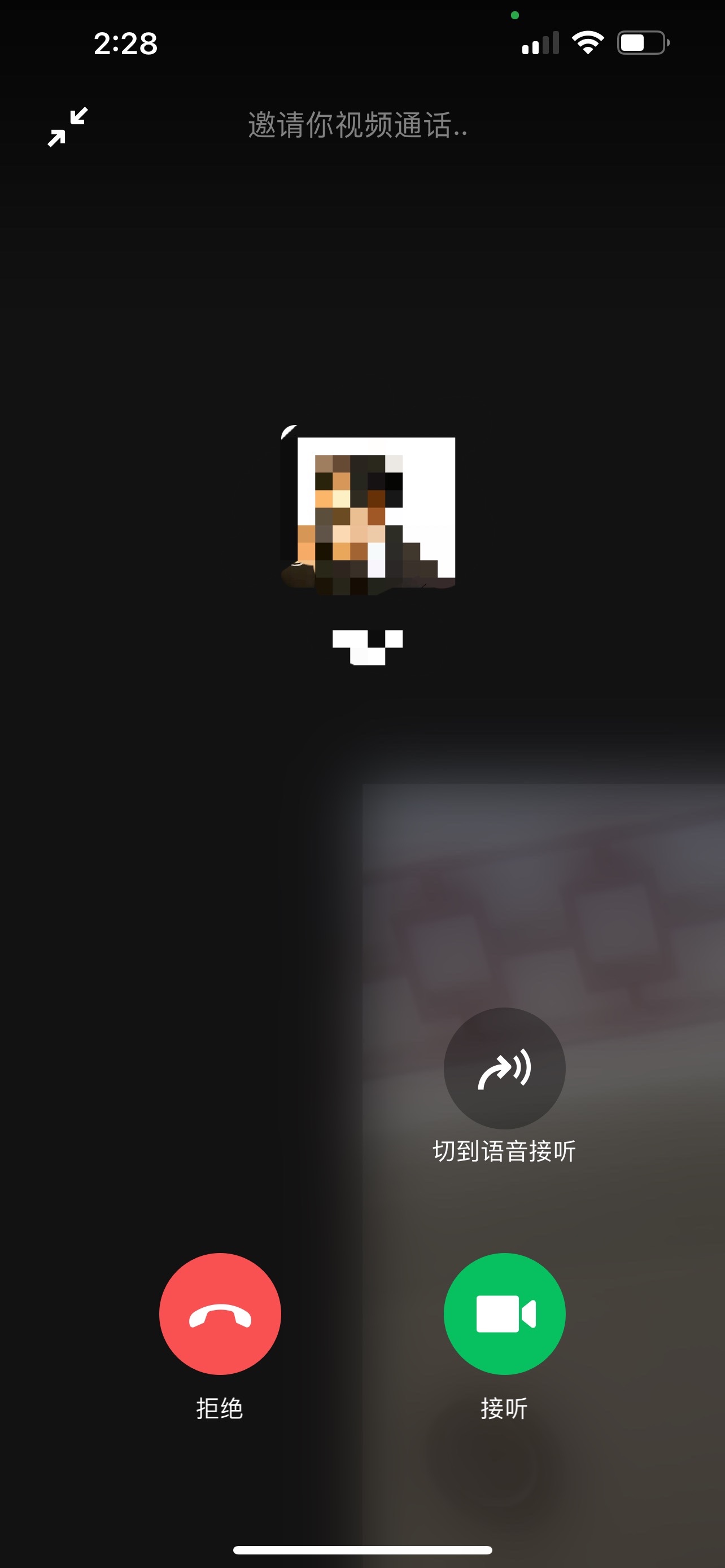
Task: Decline the video call with 拒绝
Action: tap(220, 1313)
